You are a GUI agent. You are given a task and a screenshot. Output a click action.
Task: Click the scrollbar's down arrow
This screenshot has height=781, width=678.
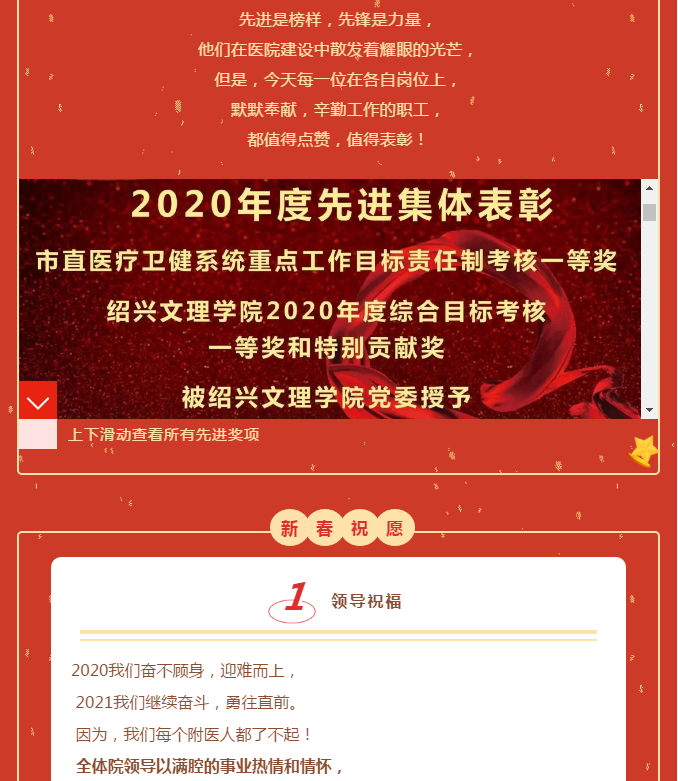649,410
